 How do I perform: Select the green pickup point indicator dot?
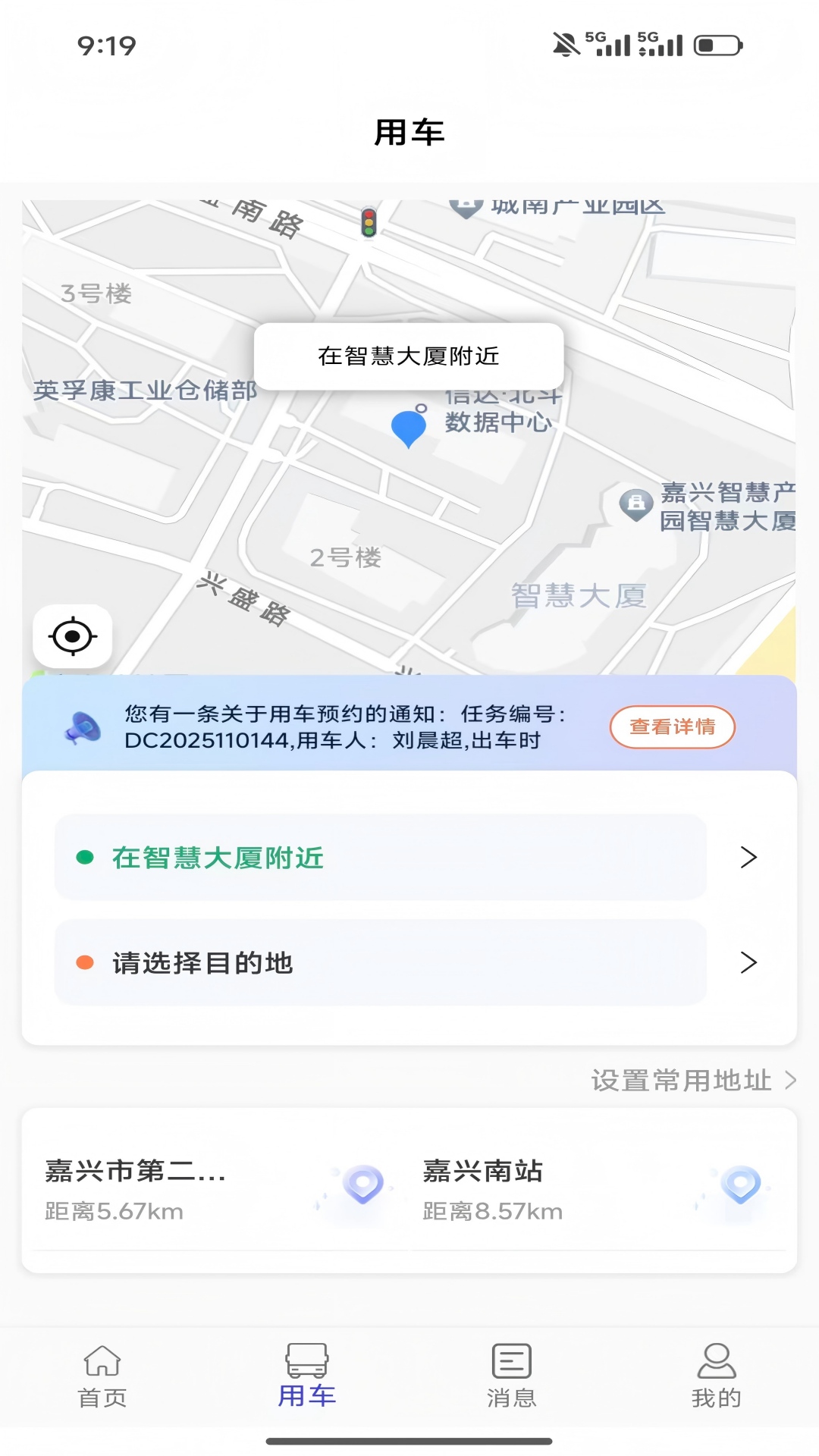[86, 858]
